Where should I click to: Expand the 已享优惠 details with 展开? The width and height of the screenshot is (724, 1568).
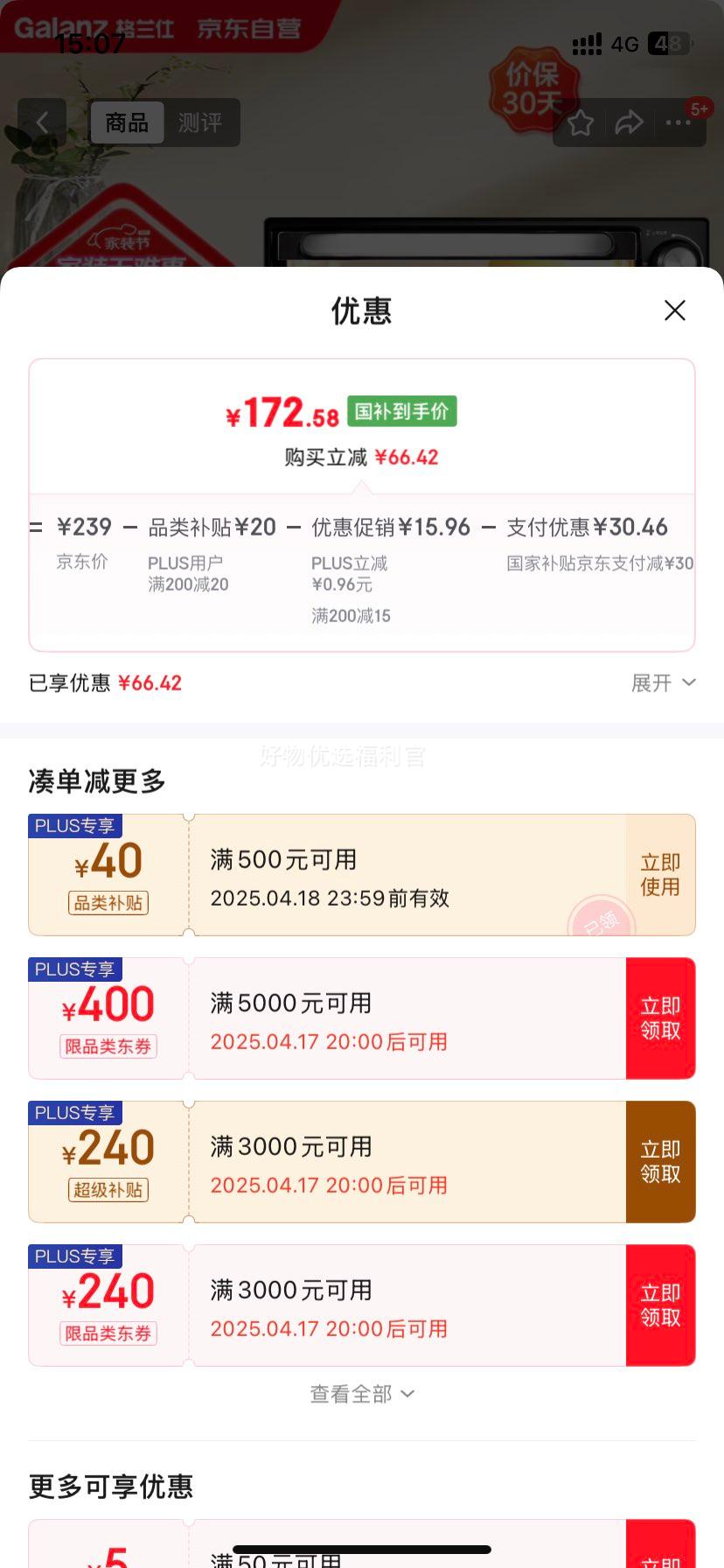[665, 682]
